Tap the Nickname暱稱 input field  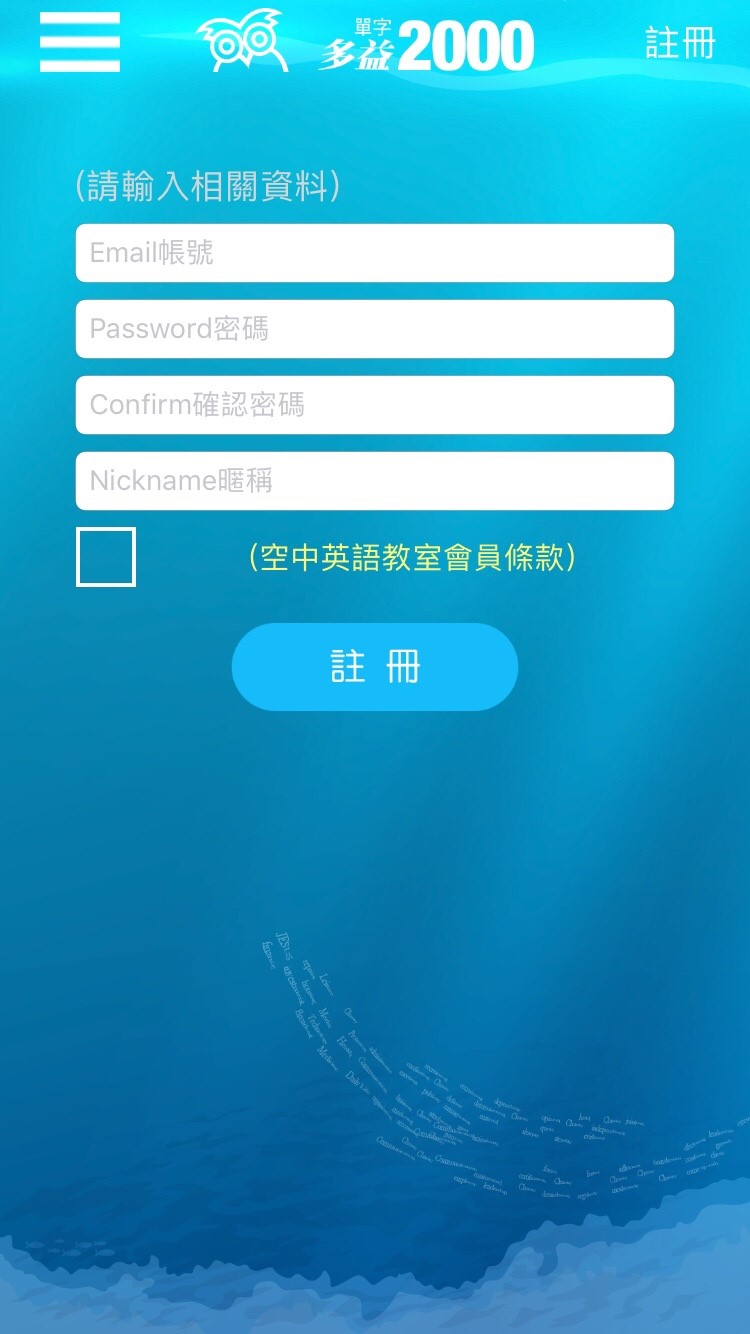375,481
